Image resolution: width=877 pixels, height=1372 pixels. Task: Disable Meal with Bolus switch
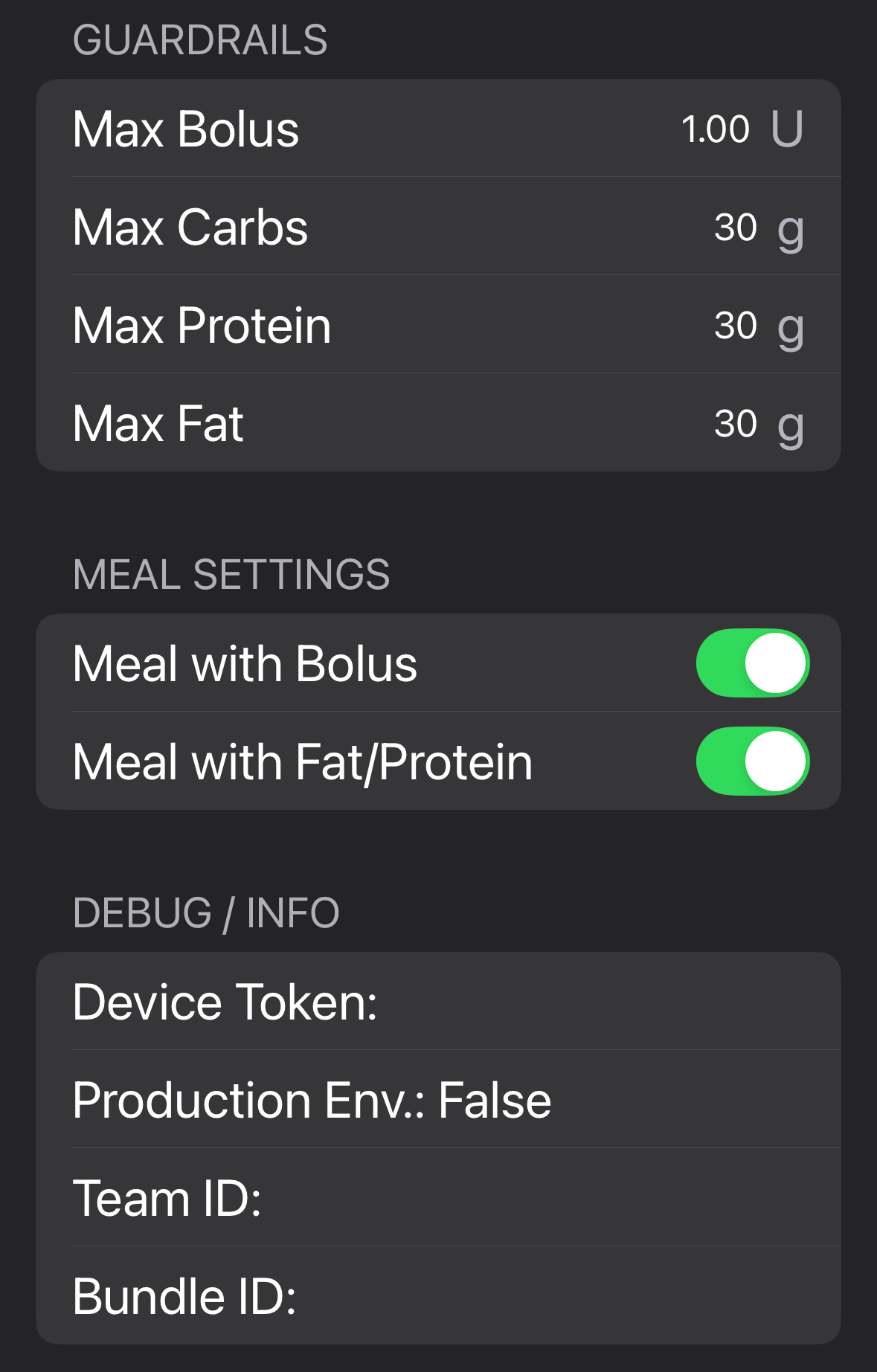(752, 663)
